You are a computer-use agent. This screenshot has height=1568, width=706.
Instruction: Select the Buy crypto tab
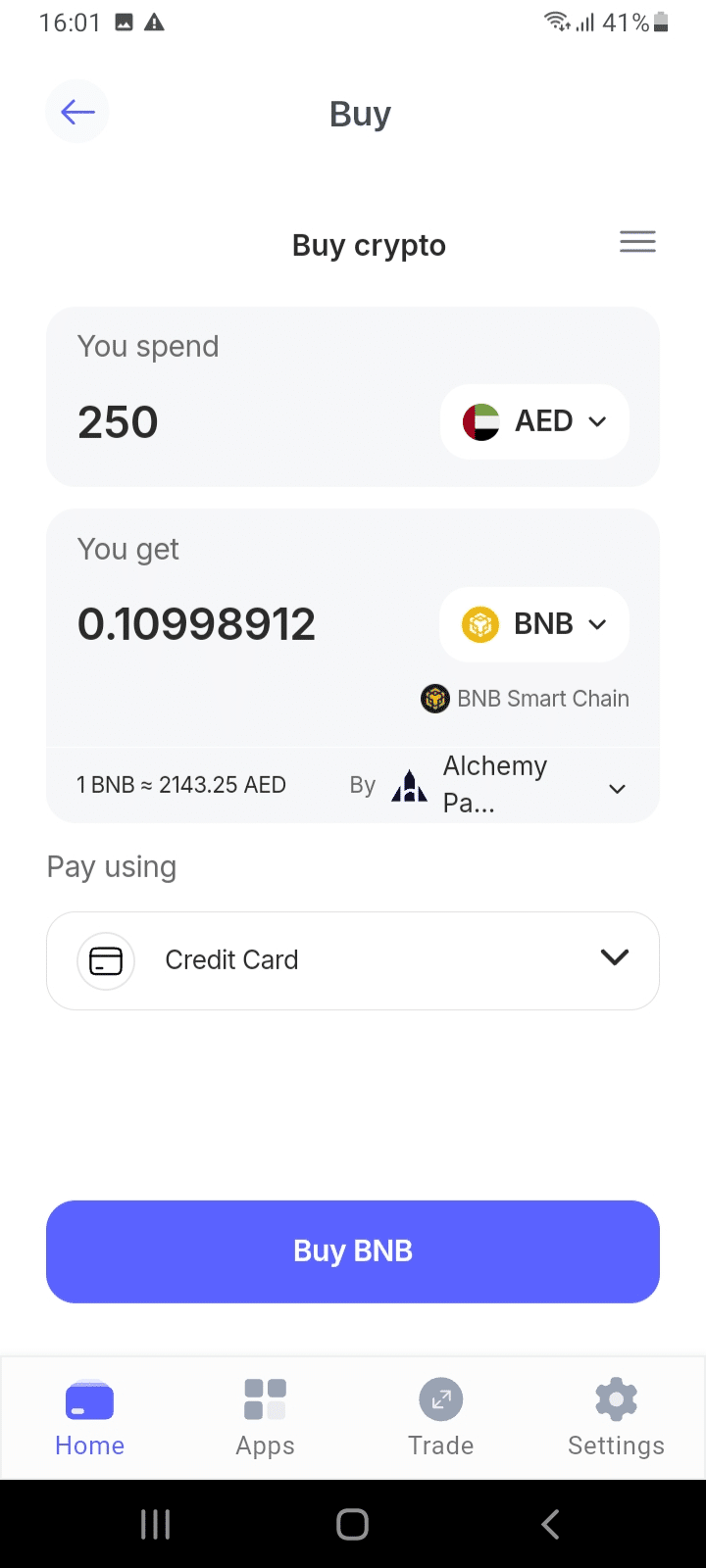(x=369, y=245)
